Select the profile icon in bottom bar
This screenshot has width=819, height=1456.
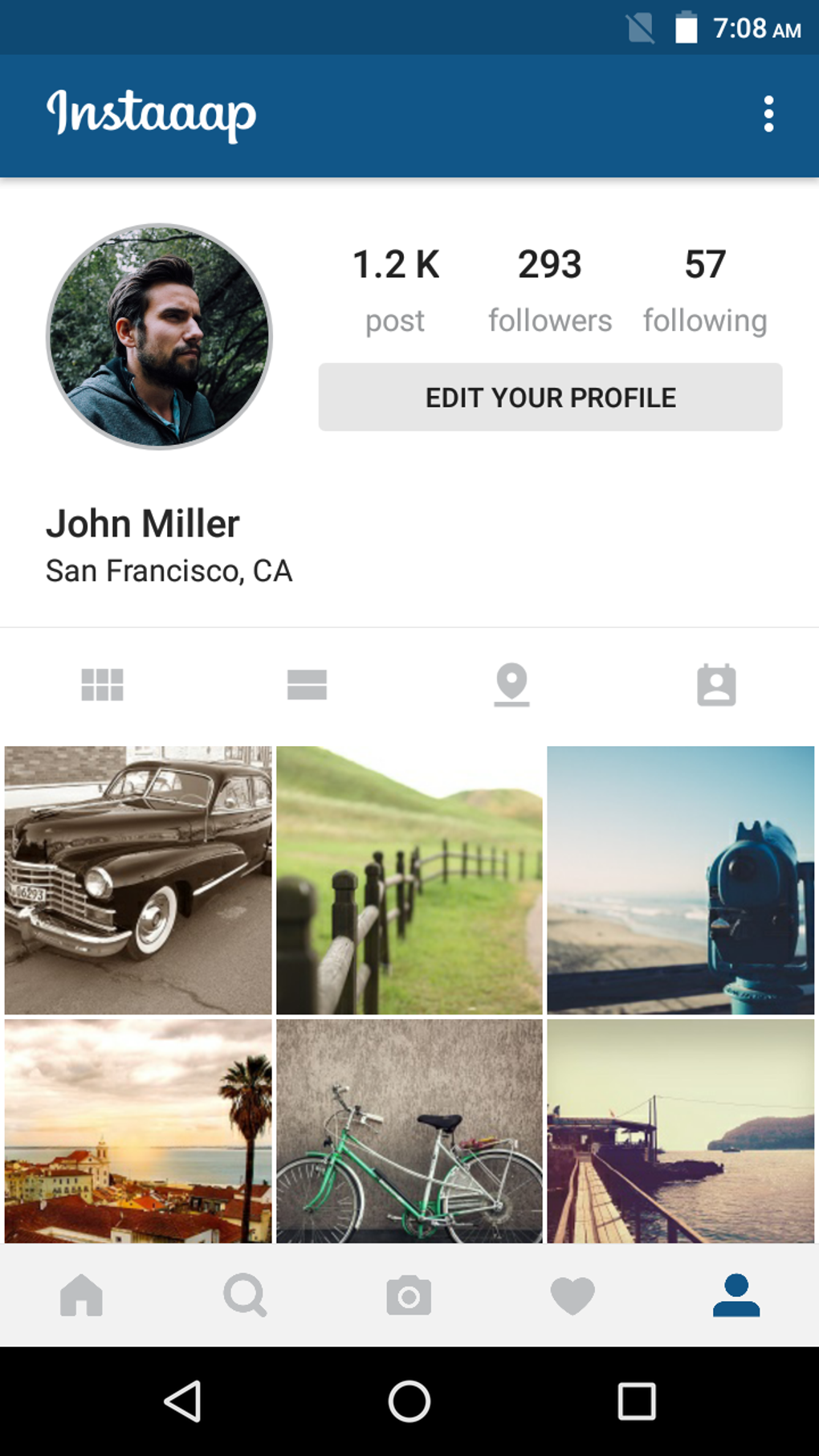pos(736,1295)
